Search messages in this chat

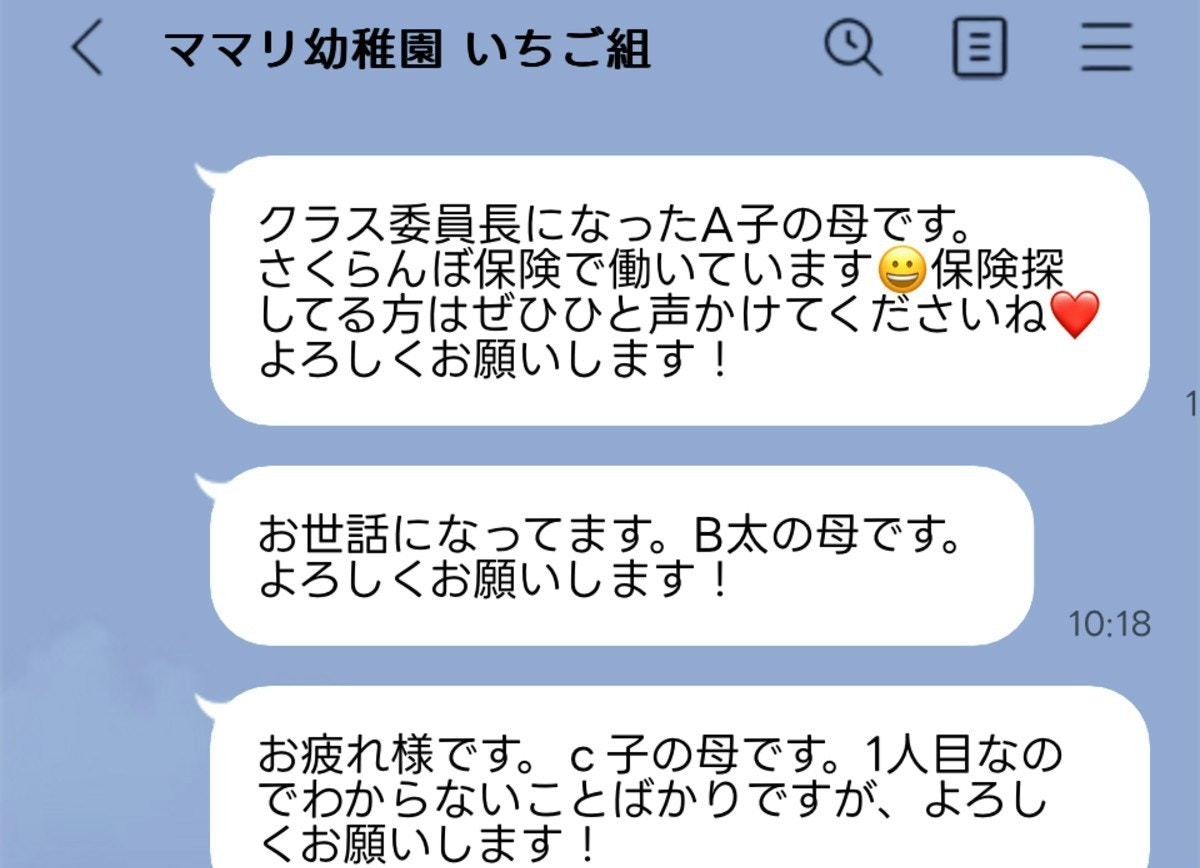[852, 48]
